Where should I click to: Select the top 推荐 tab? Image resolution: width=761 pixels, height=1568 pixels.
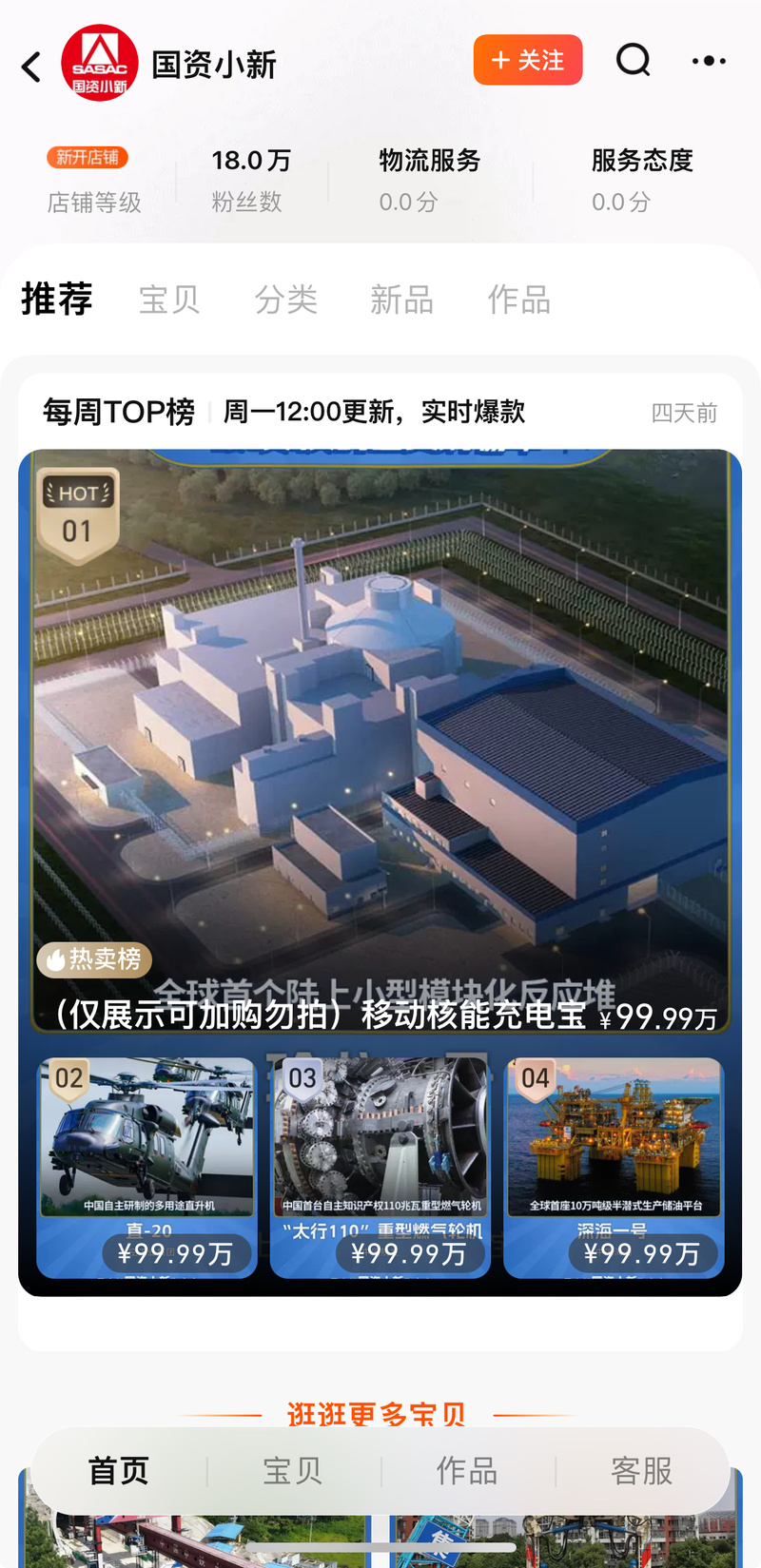coord(57,299)
